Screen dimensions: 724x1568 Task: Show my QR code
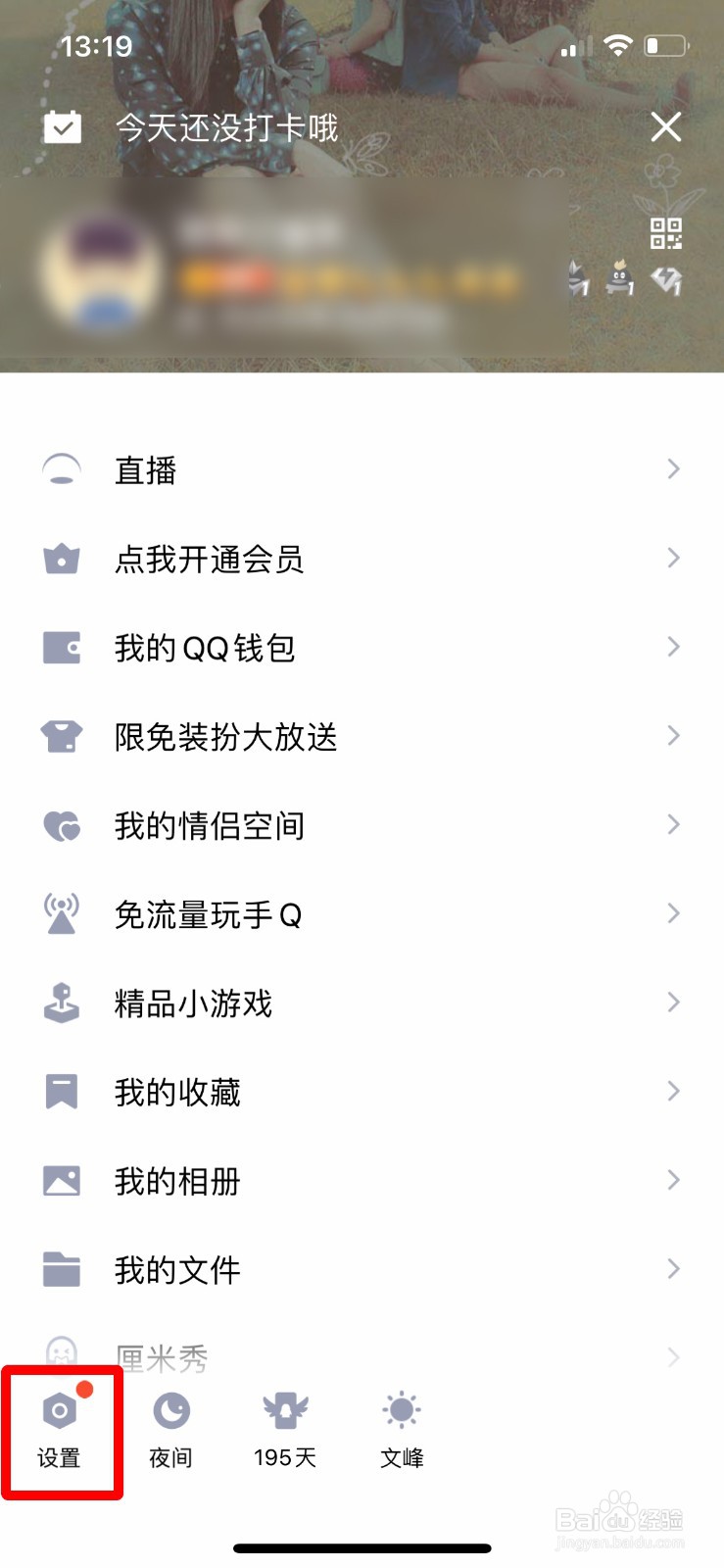666,233
